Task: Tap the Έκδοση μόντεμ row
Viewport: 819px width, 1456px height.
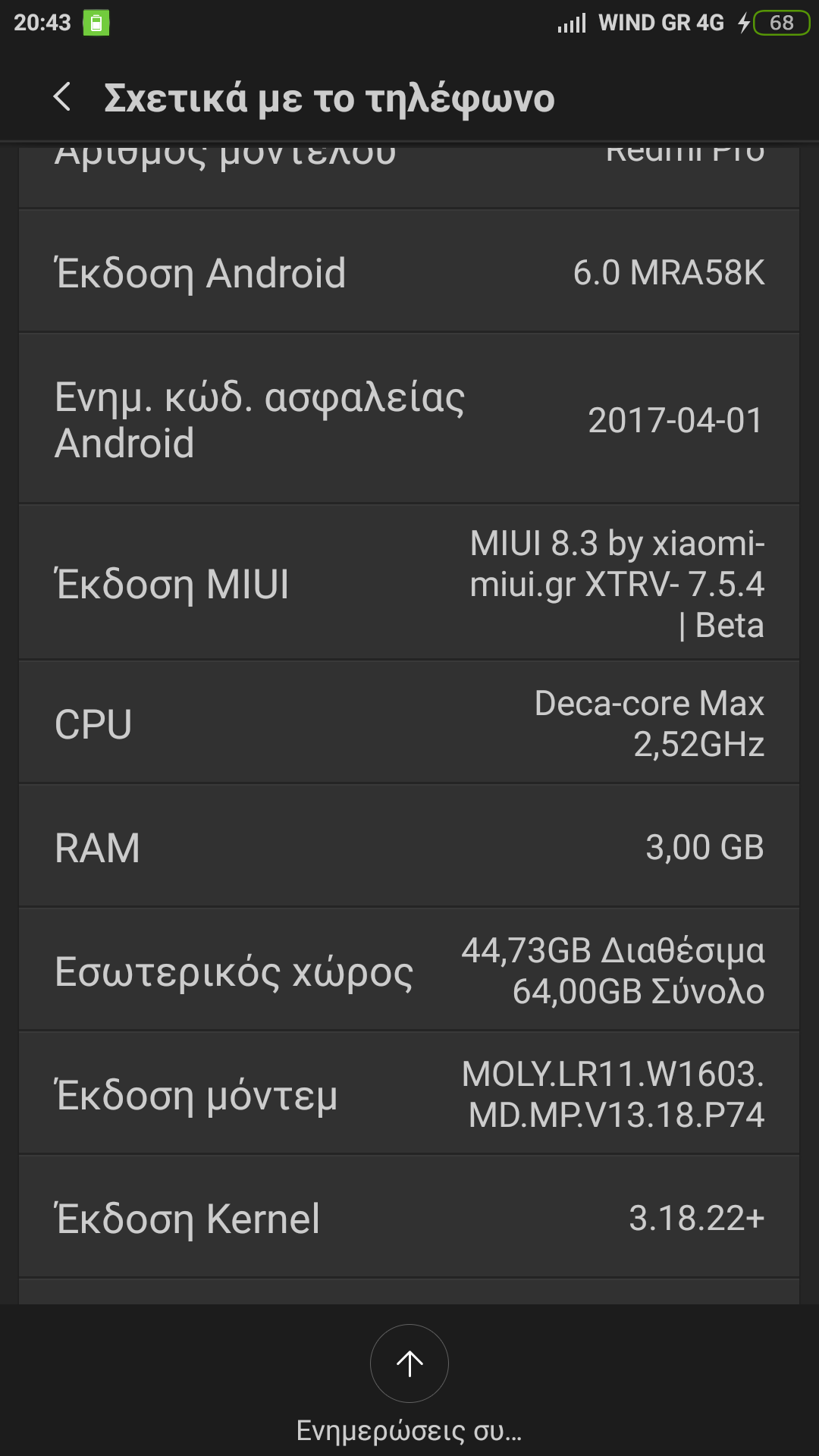Action: [x=409, y=1094]
